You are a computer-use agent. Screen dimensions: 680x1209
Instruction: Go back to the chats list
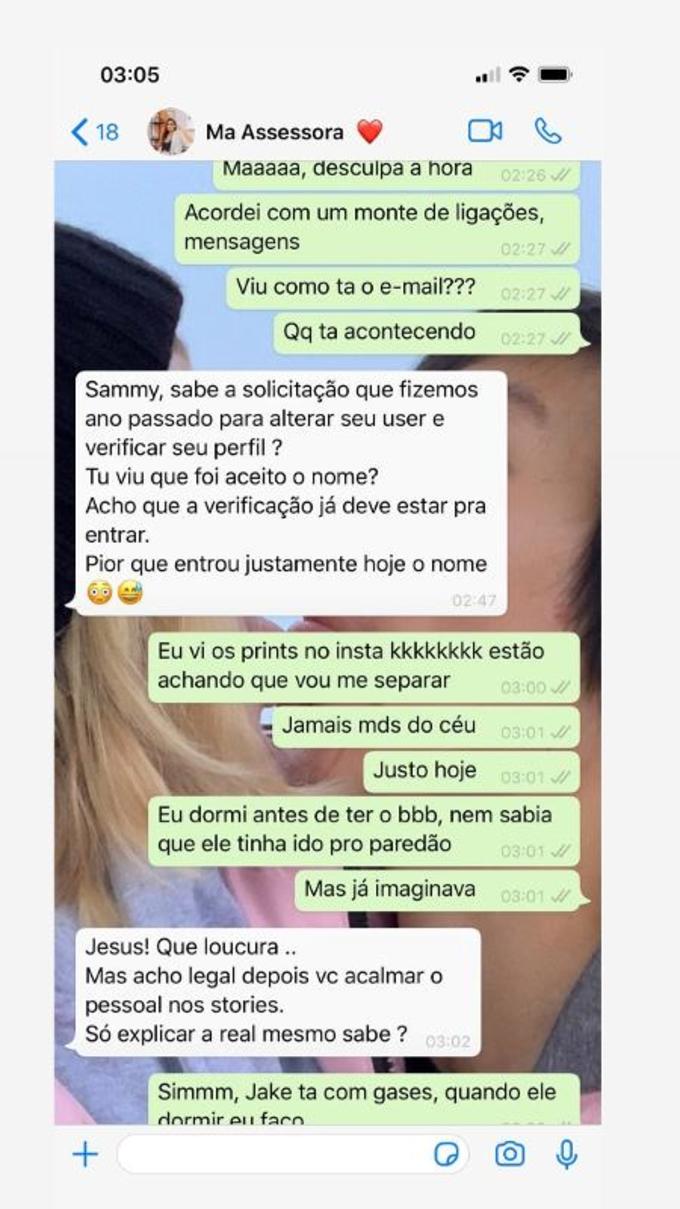pyautogui.click(x=93, y=132)
